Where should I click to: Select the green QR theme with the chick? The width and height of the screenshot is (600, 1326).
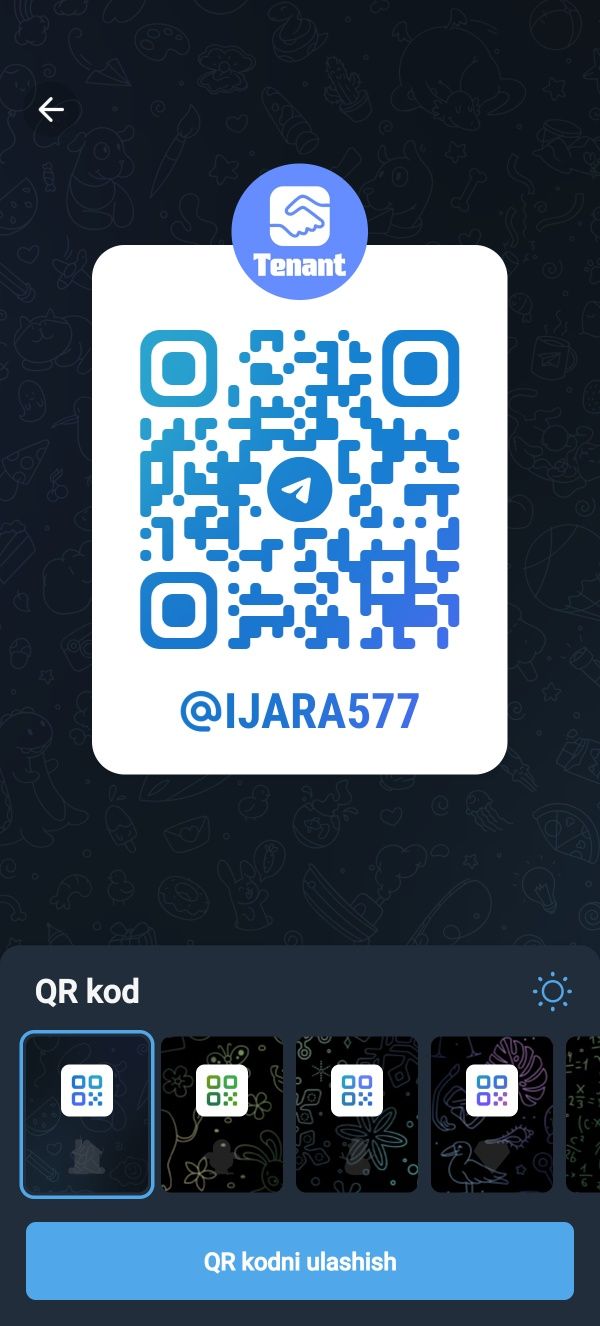coord(222,1114)
